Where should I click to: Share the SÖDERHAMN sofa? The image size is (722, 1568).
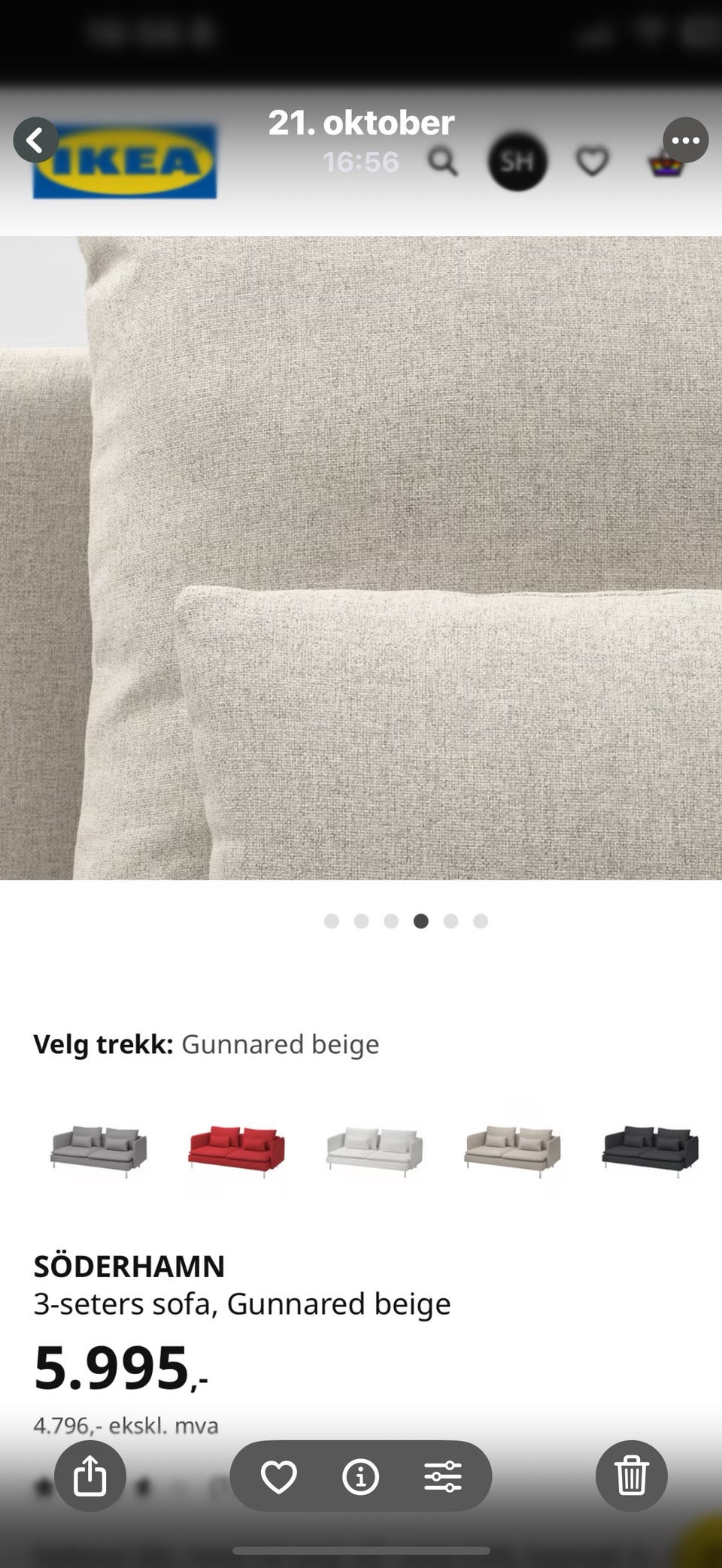click(90, 1476)
